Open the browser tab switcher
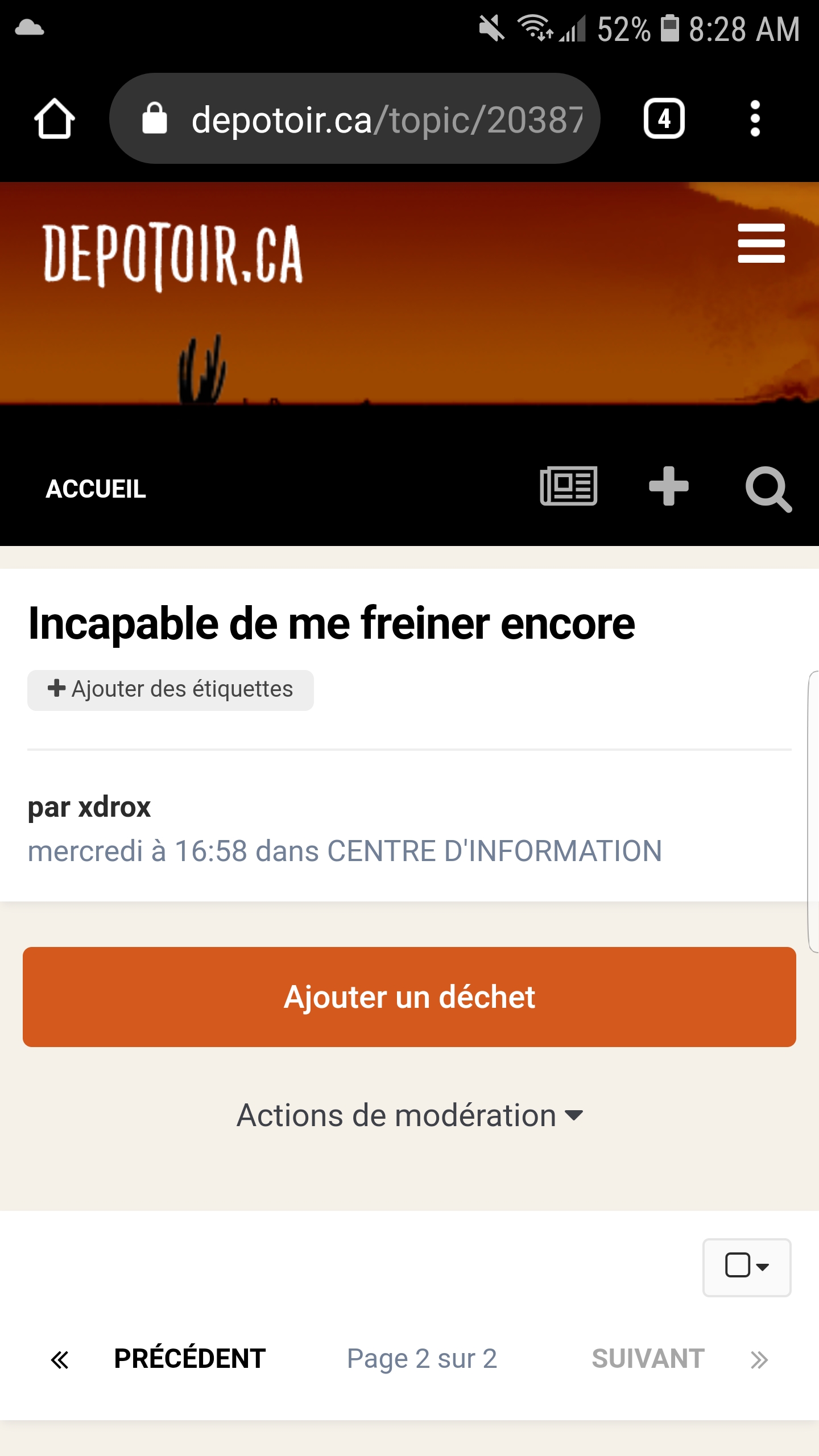Viewport: 819px width, 1456px height. click(x=664, y=118)
